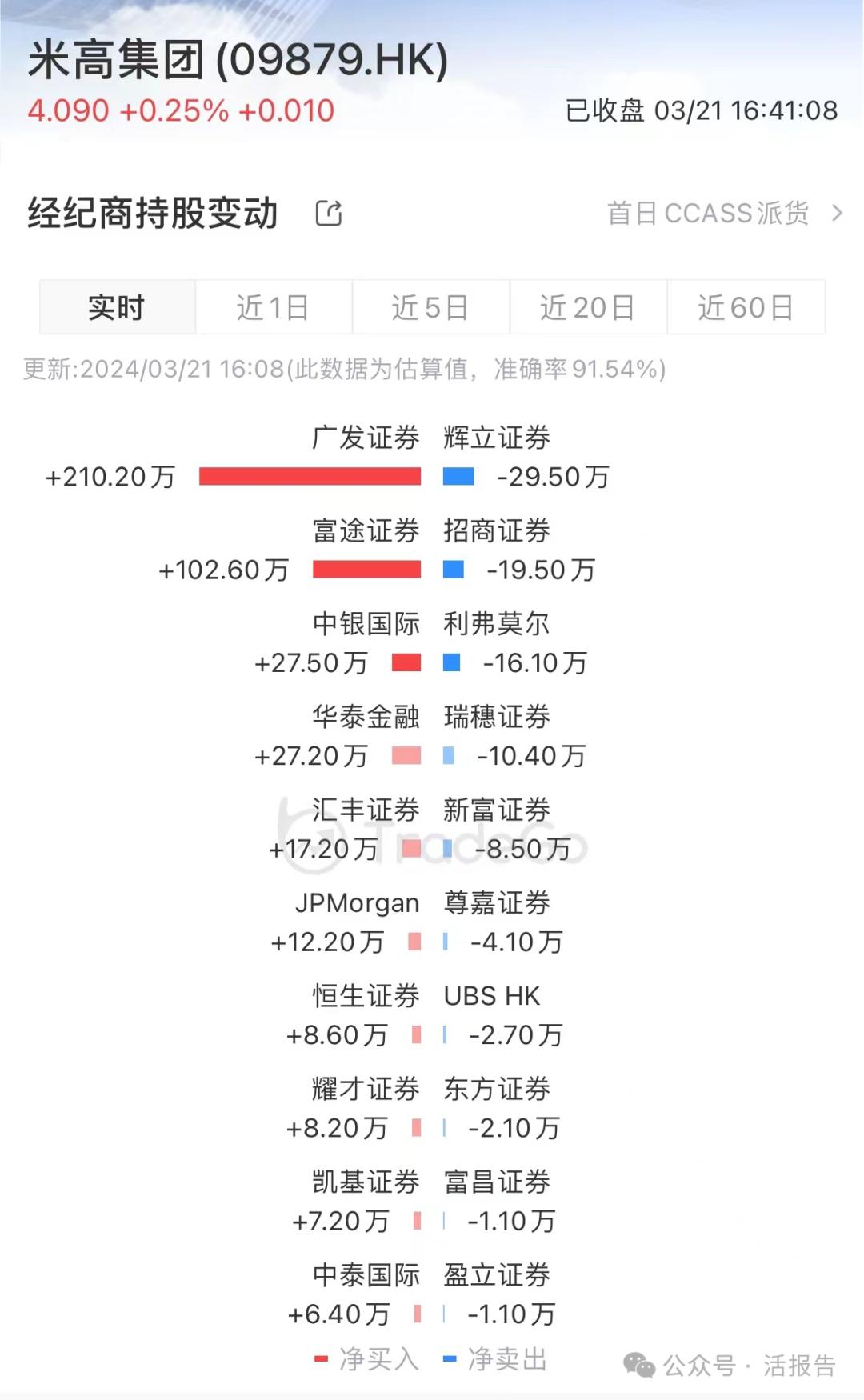The width and height of the screenshot is (864, 1400).
Task: Switch to the 近60日 tab
Action: (x=745, y=307)
